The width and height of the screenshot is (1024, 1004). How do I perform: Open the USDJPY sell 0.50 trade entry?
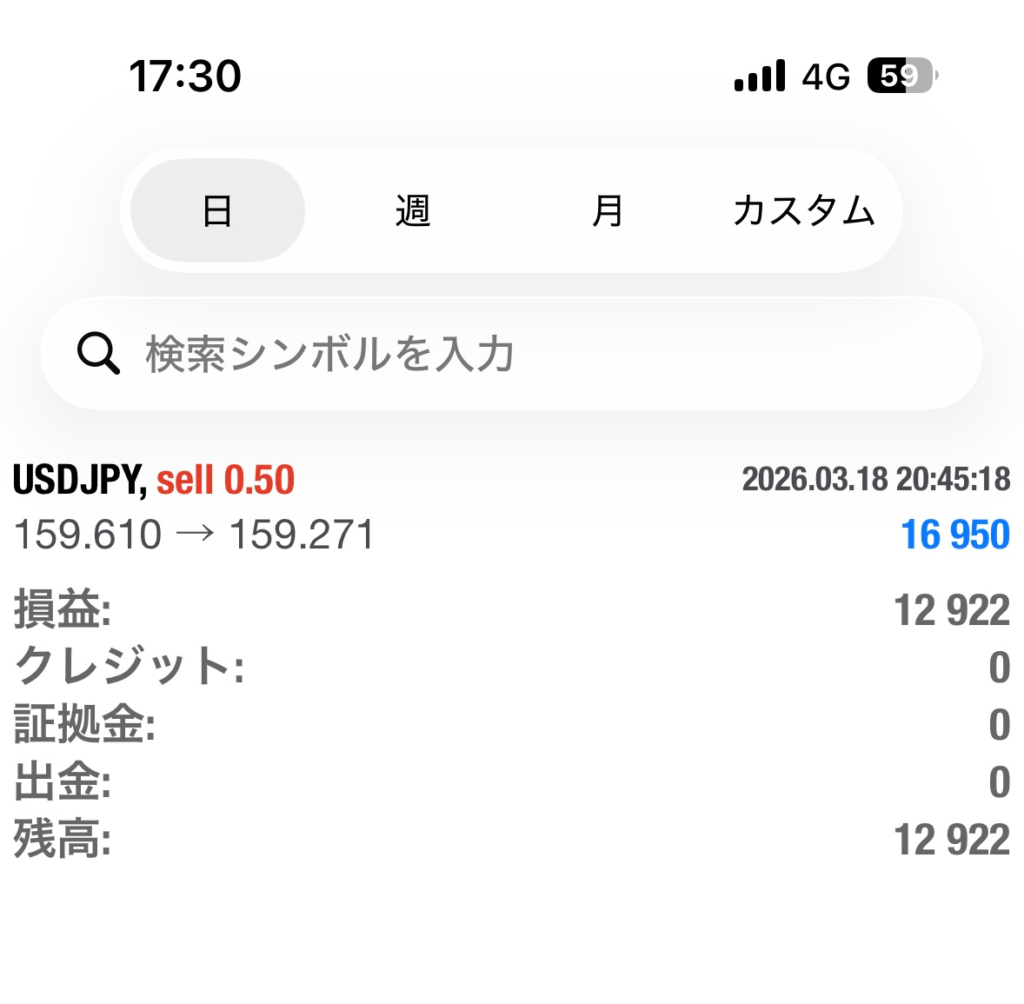pos(510,508)
